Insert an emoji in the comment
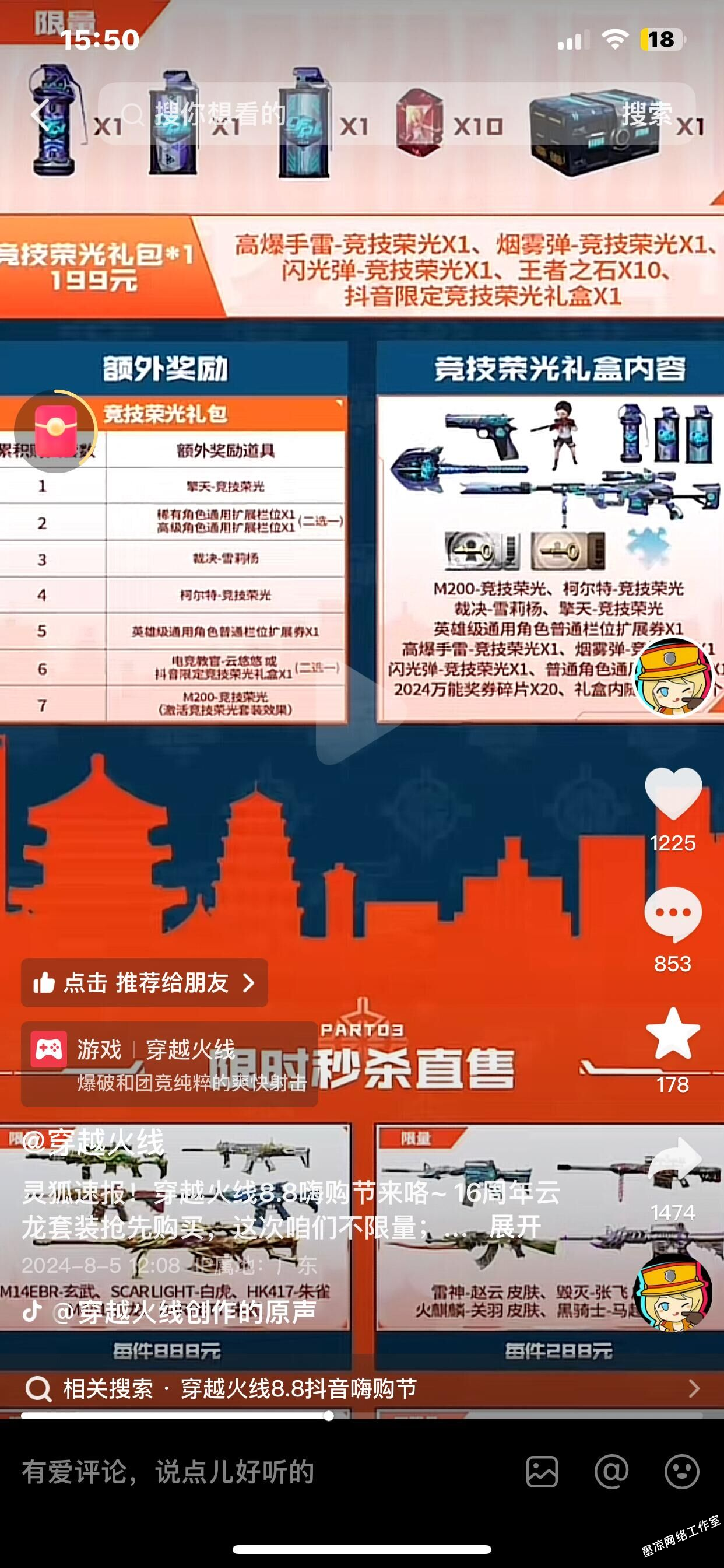Image resolution: width=724 pixels, height=1568 pixels. coord(681,1472)
